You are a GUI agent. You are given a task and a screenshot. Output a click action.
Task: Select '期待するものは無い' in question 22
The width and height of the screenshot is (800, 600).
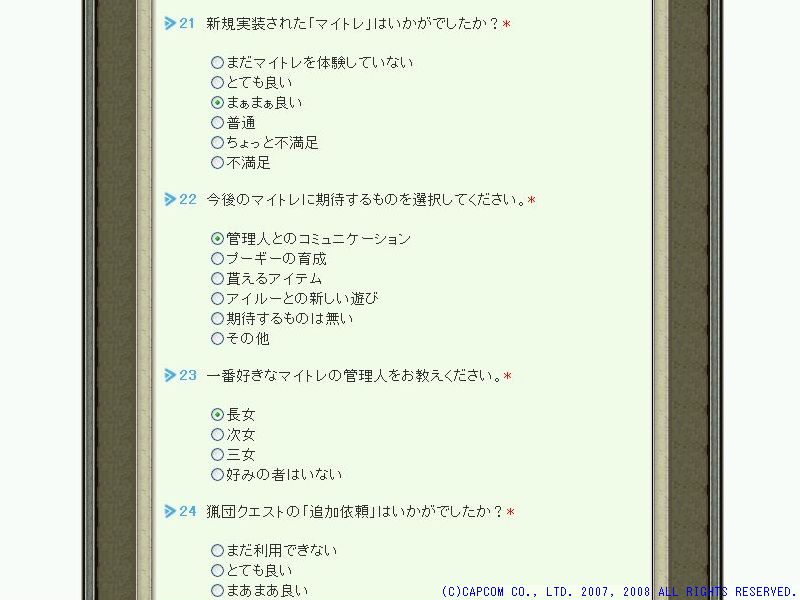[217, 318]
